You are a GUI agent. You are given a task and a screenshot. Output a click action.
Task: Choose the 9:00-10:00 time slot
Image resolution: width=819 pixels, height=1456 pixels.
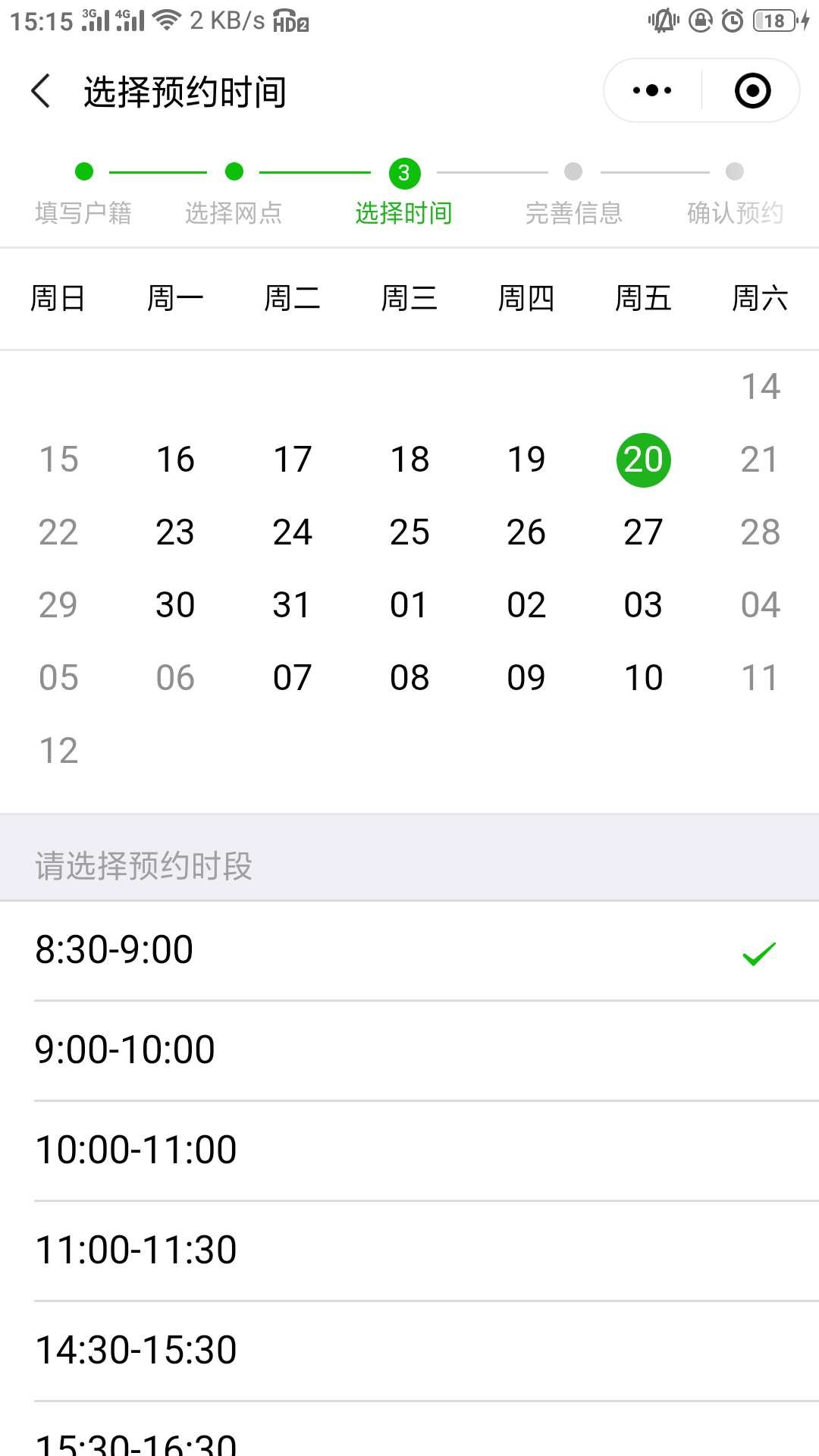(x=409, y=1051)
